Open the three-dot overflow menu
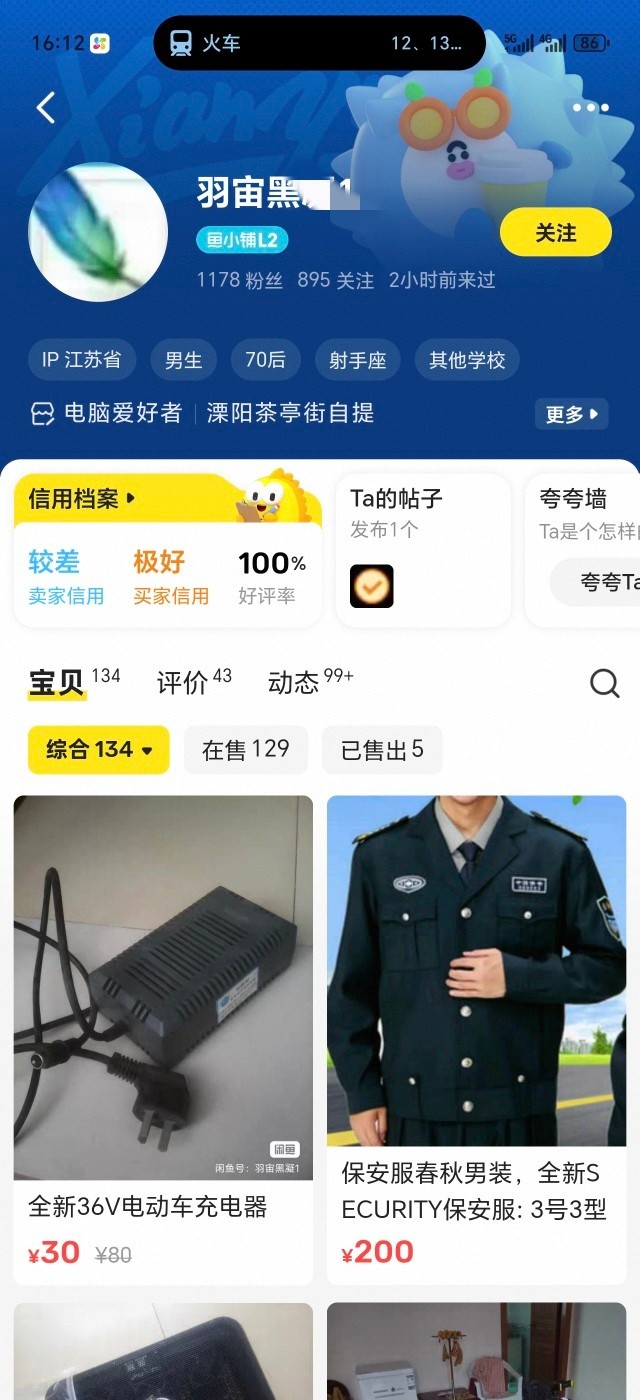The height and width of the screenshot is (1400, 640). click(x=591, y=108)
